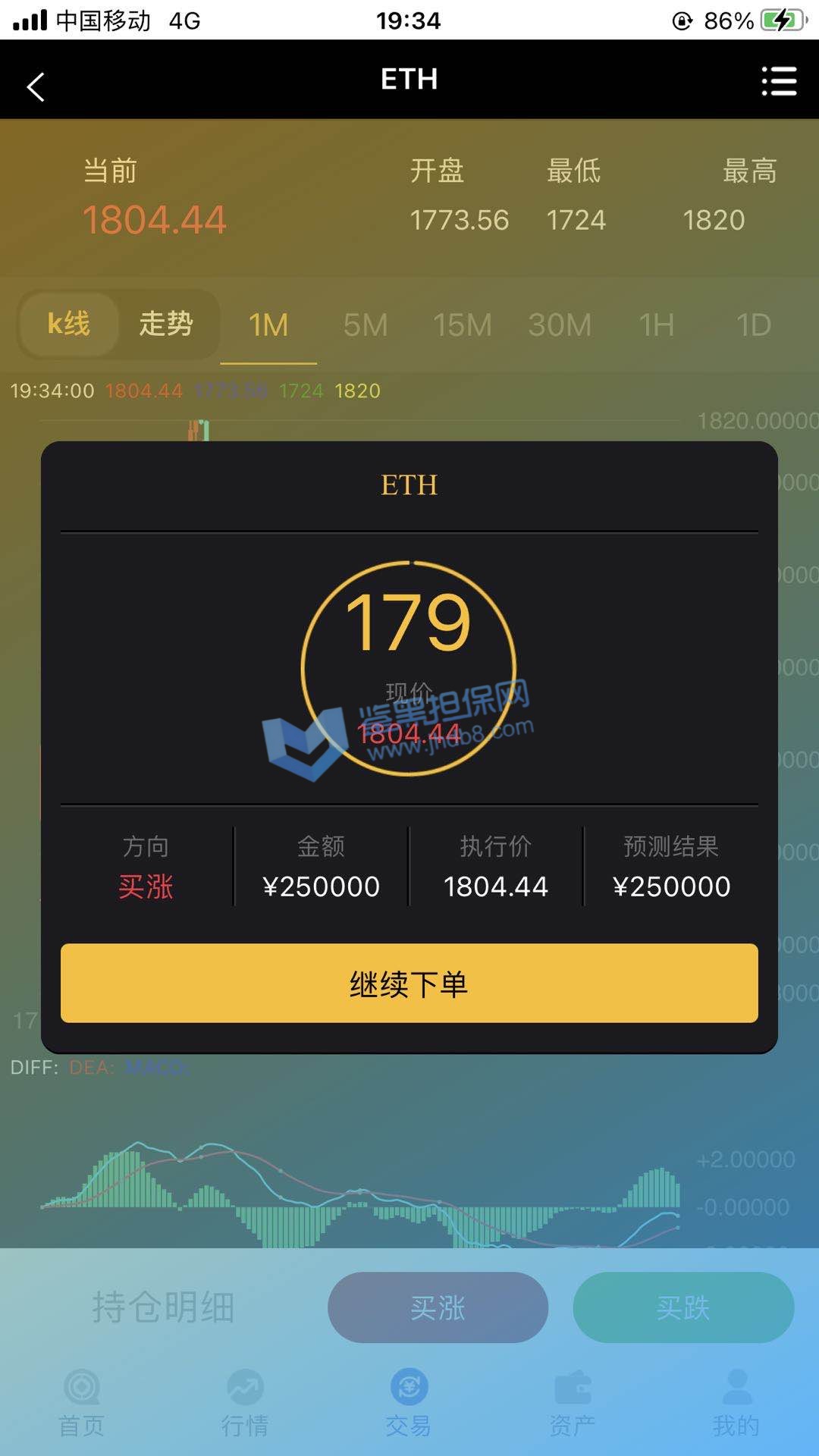
Task: Select the 1D interval
Action: coord(754,326)
